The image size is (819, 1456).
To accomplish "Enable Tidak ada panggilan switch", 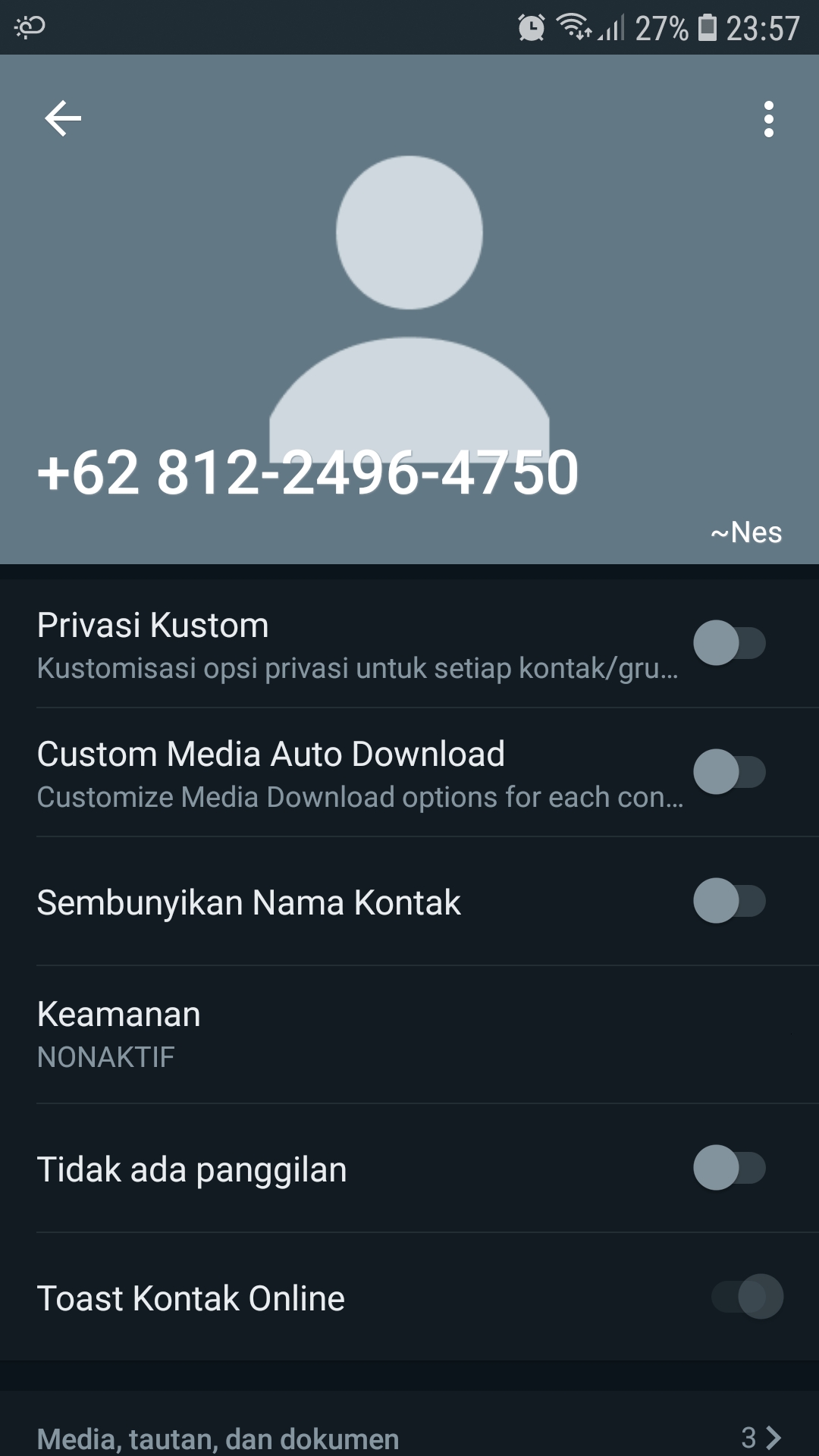I will click(729, 1168).
